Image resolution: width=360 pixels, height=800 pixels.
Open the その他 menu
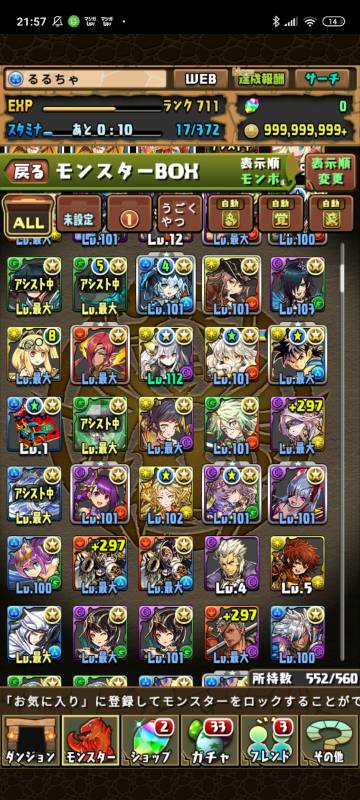(329, 740)
